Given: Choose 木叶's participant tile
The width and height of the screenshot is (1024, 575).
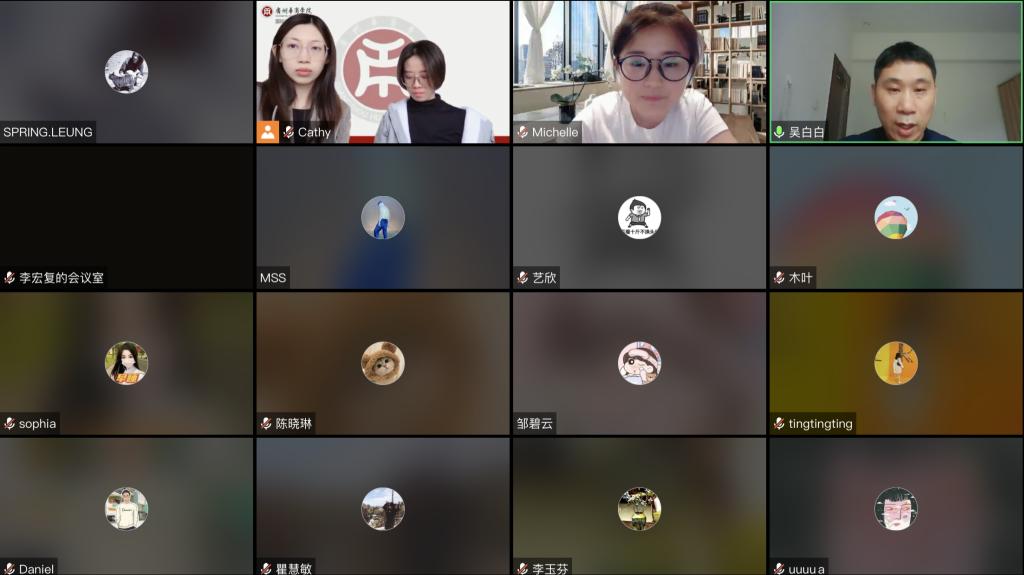Looking at the screenshot, I should click(x=896, y=218).
